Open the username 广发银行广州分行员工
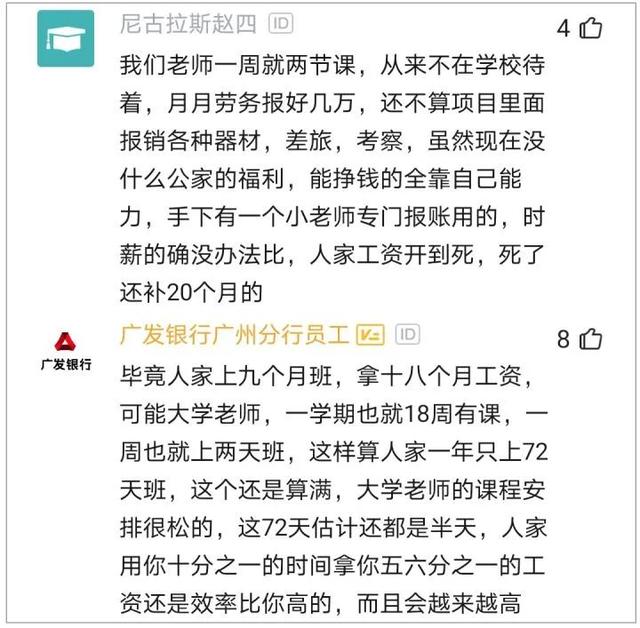This screenshot has width=640, height=628. (234, 335)
